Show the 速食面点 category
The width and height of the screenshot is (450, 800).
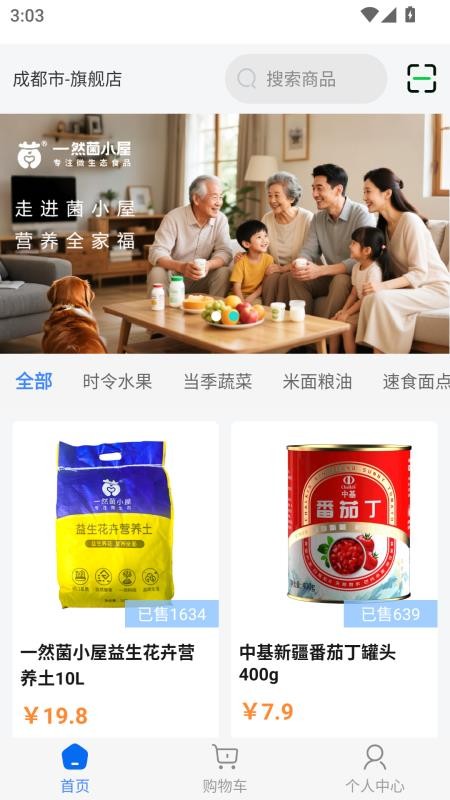click(416, 381)
